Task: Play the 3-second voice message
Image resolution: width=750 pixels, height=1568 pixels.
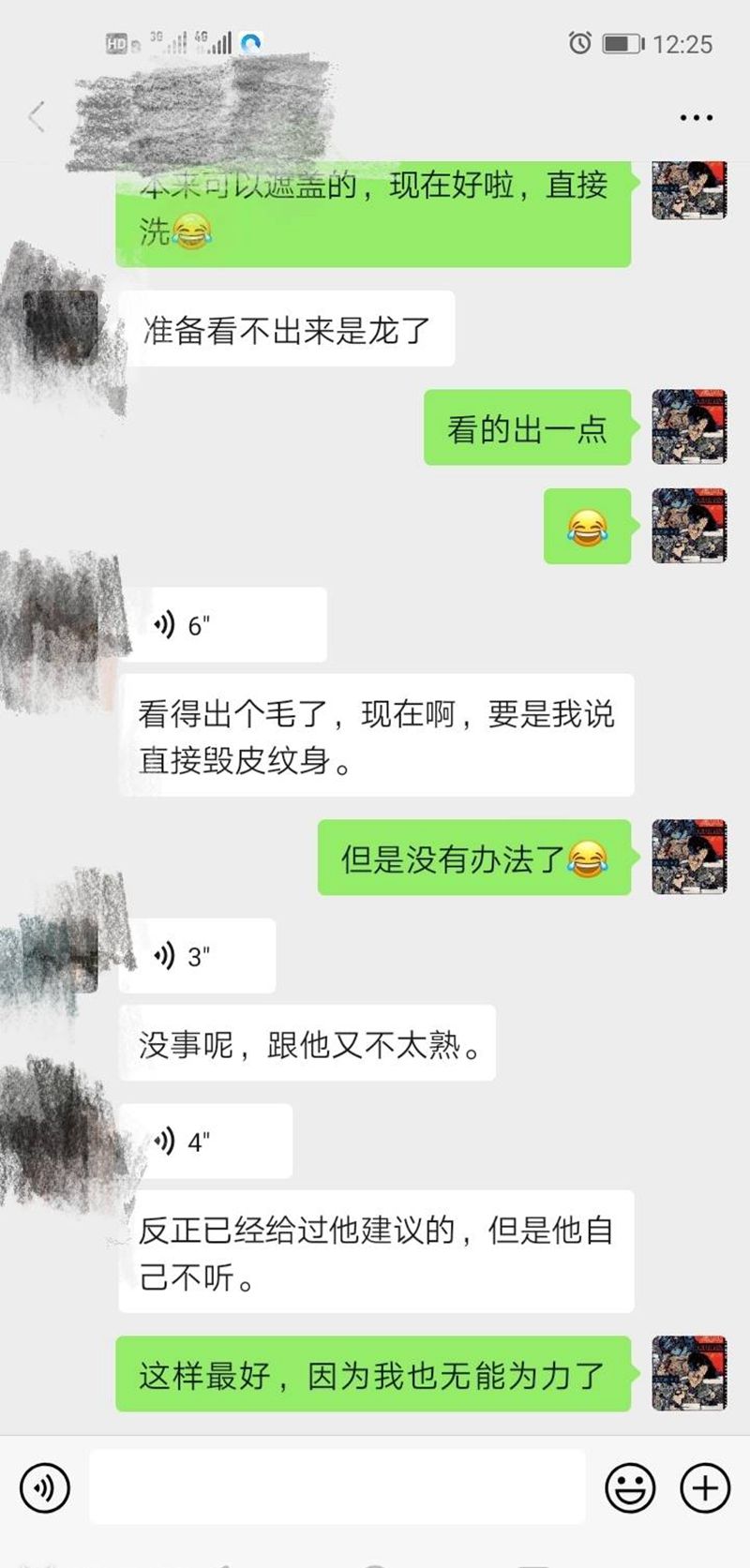Action: (x=197, y=956)
